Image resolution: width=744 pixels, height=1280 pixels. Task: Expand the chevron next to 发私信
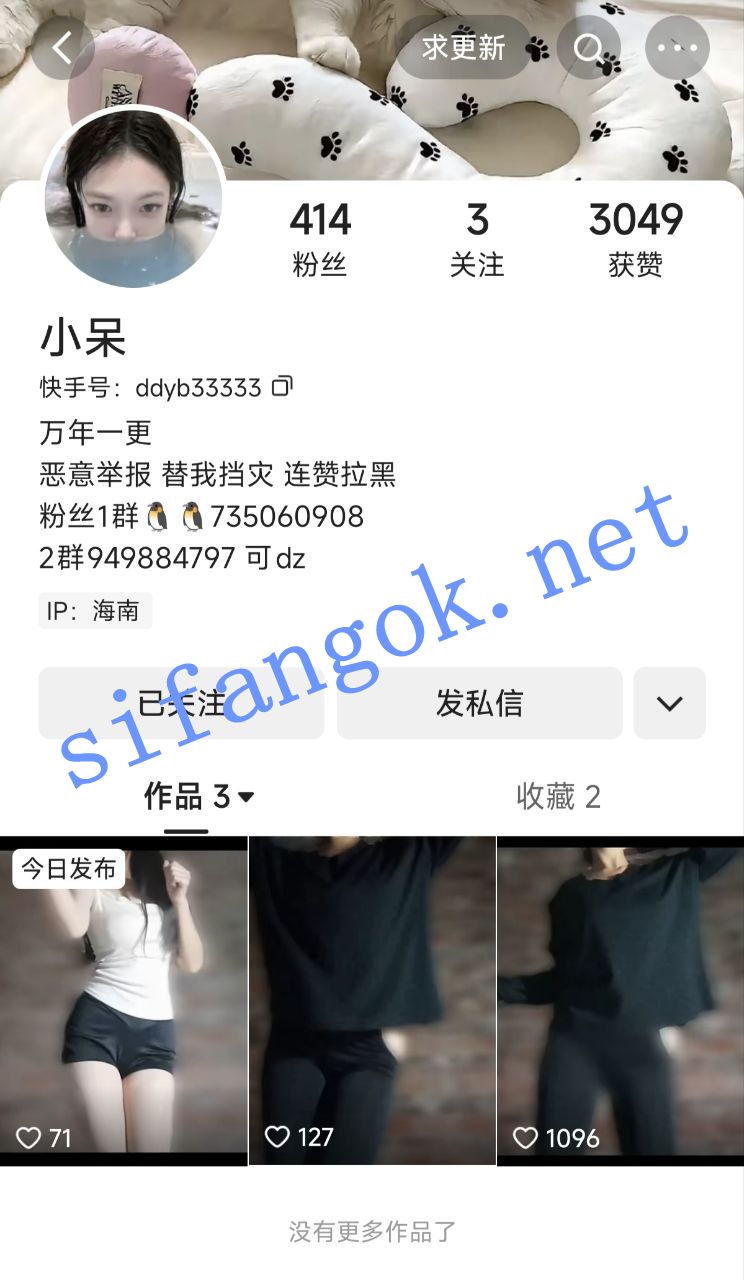tap(670, 703)
